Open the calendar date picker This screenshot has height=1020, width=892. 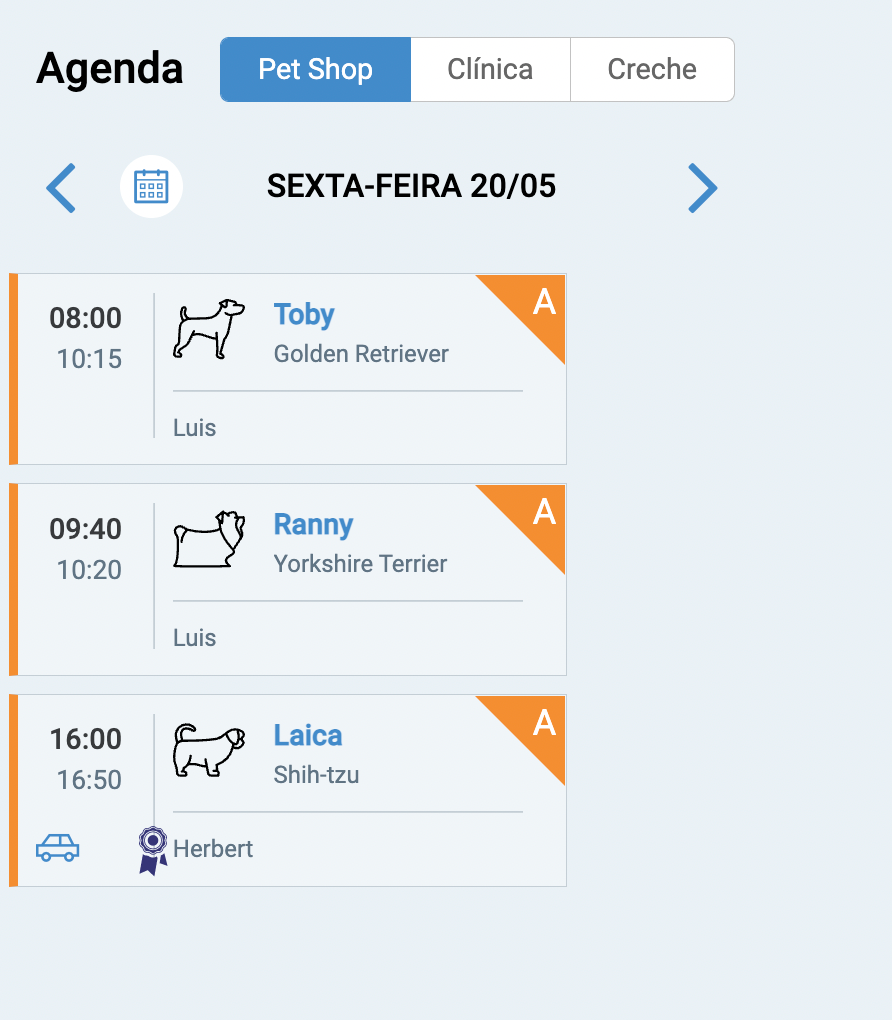tap(151, 187)
